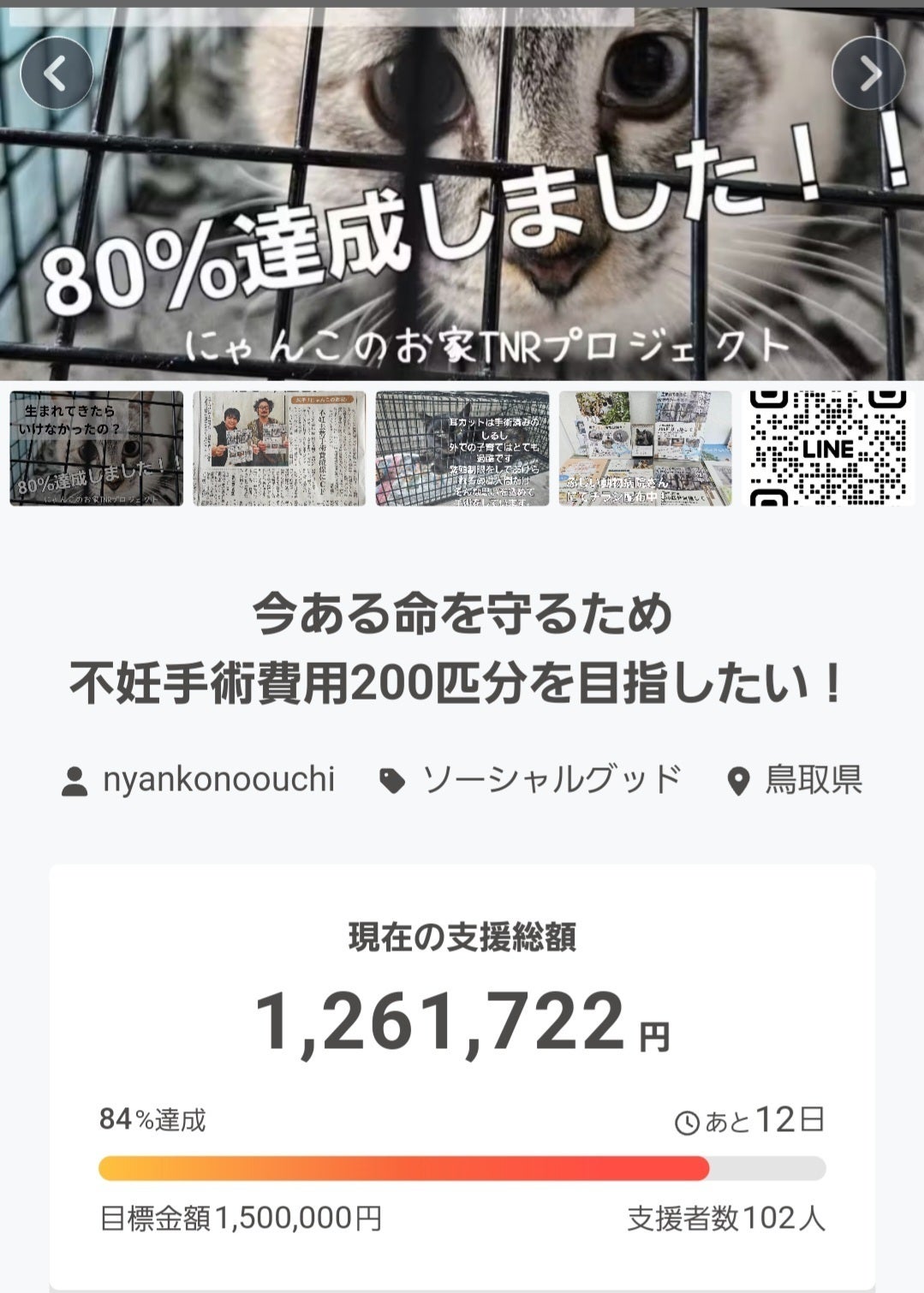
Task: Select the flyer display thumbnail
Action: click(645, 449)
